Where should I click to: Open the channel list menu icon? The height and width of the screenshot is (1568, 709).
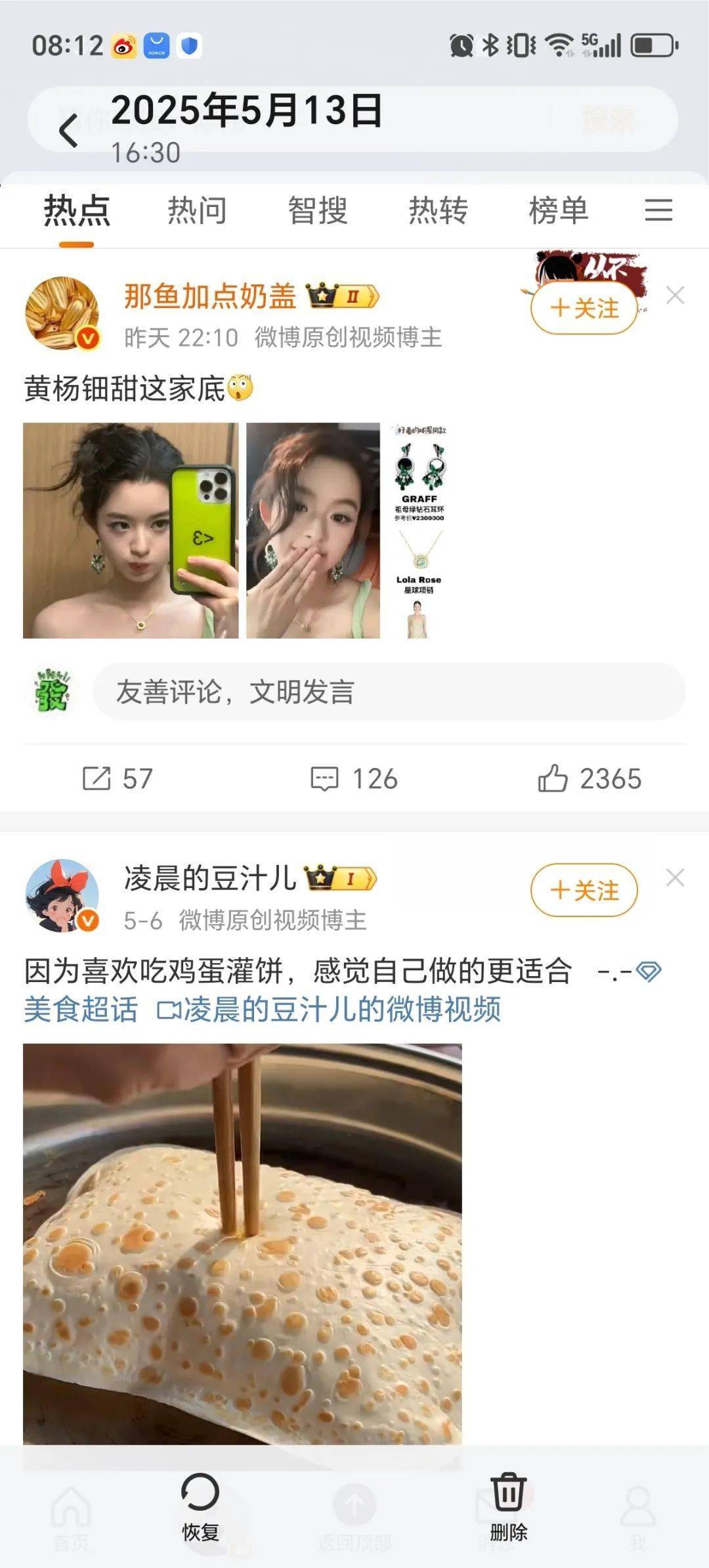coord(658,211)
